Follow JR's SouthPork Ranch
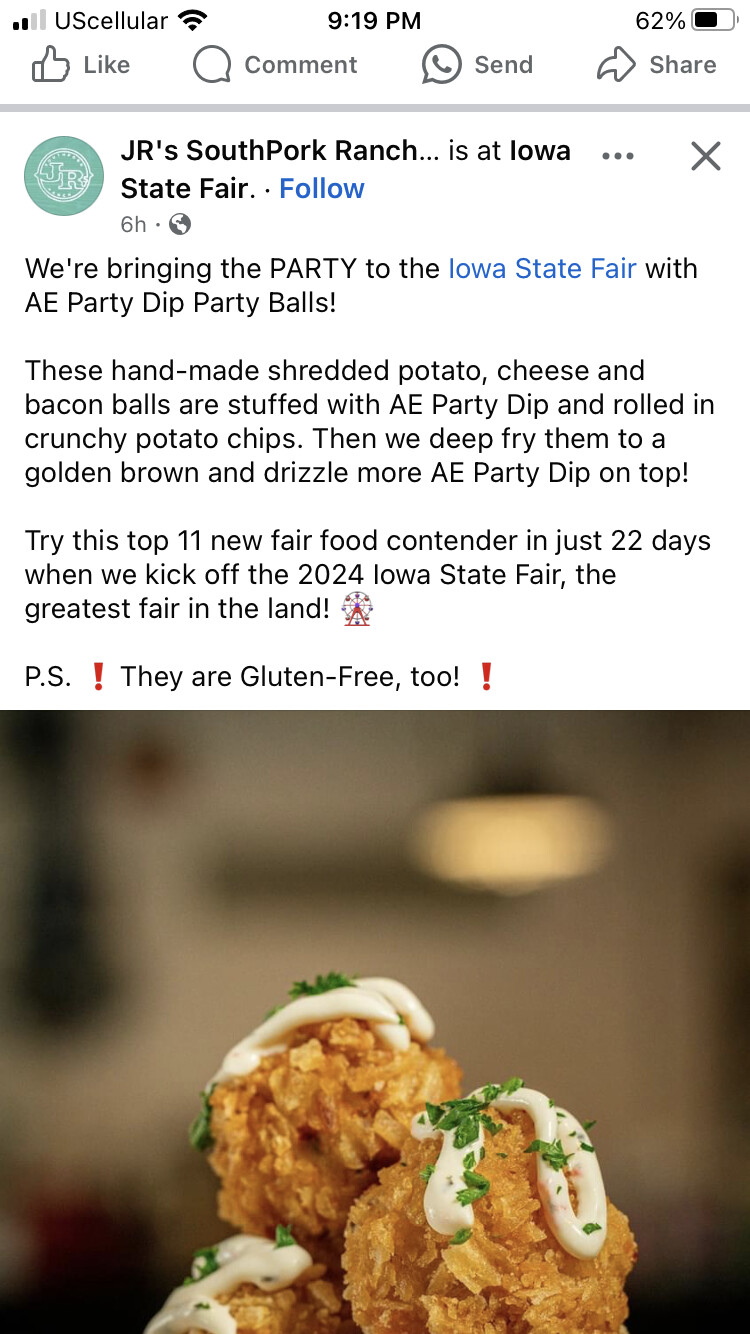Screen dimensions: 750x1334 321,189
